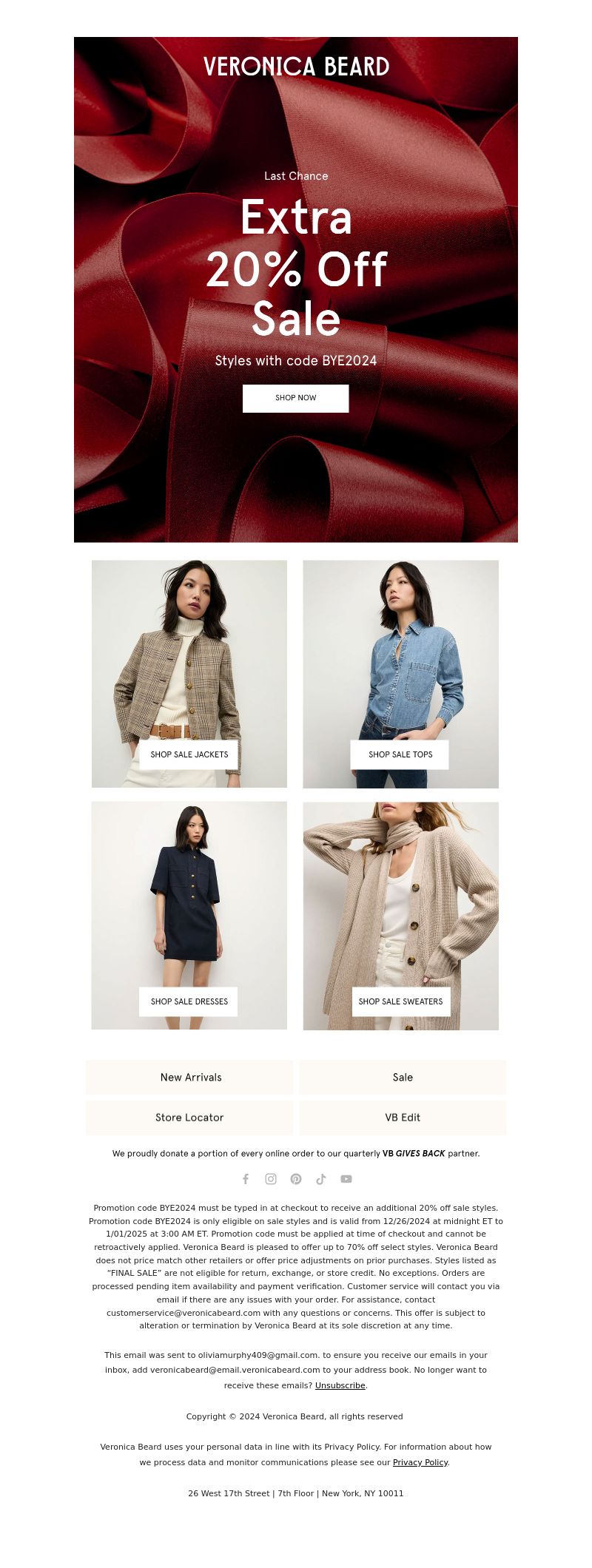
Task: Open the Sale section link
Action: (x=403, y=1077)
